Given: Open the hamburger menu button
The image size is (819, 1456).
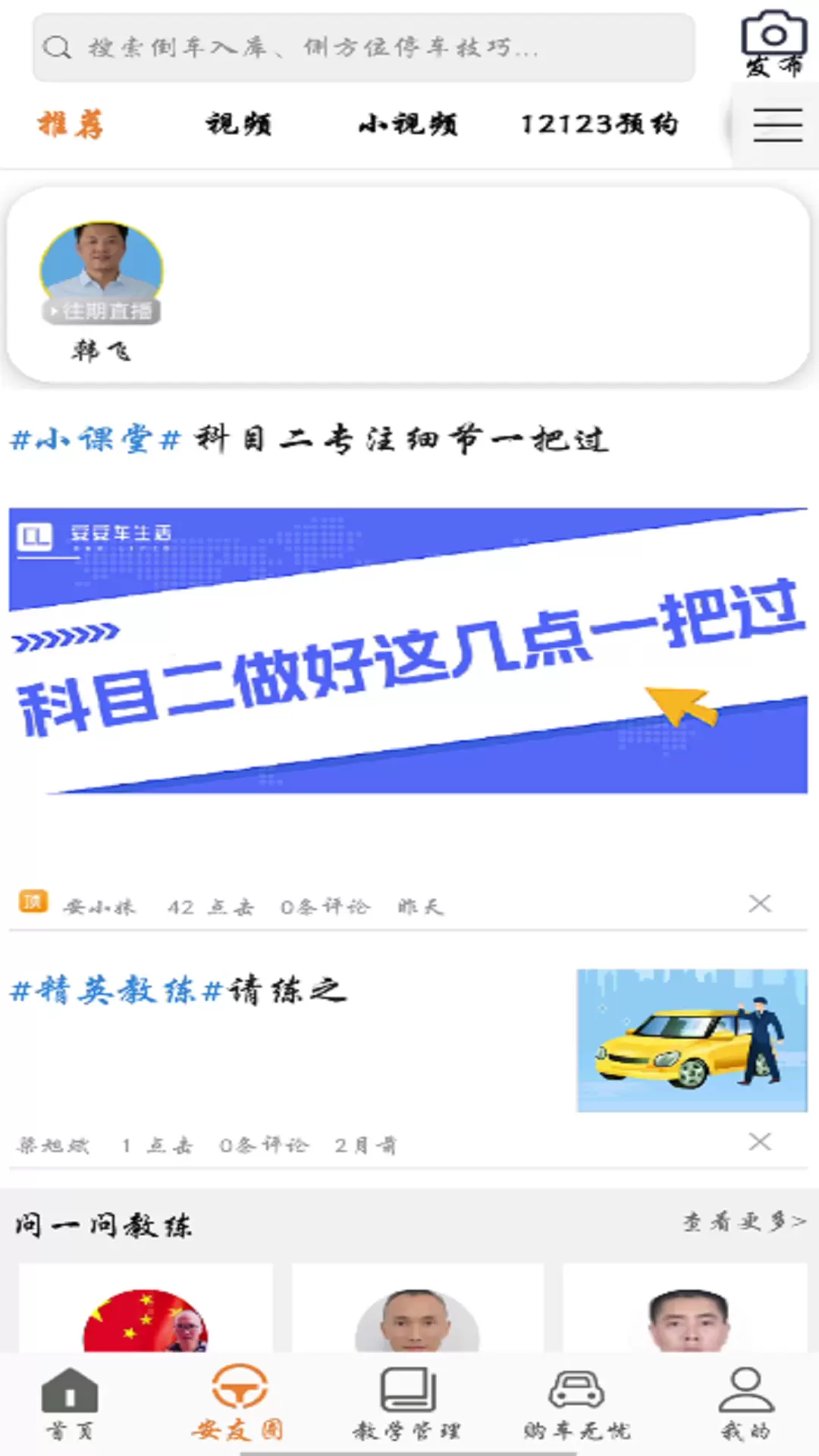Looking at the screenshot, I should point(777,125).
